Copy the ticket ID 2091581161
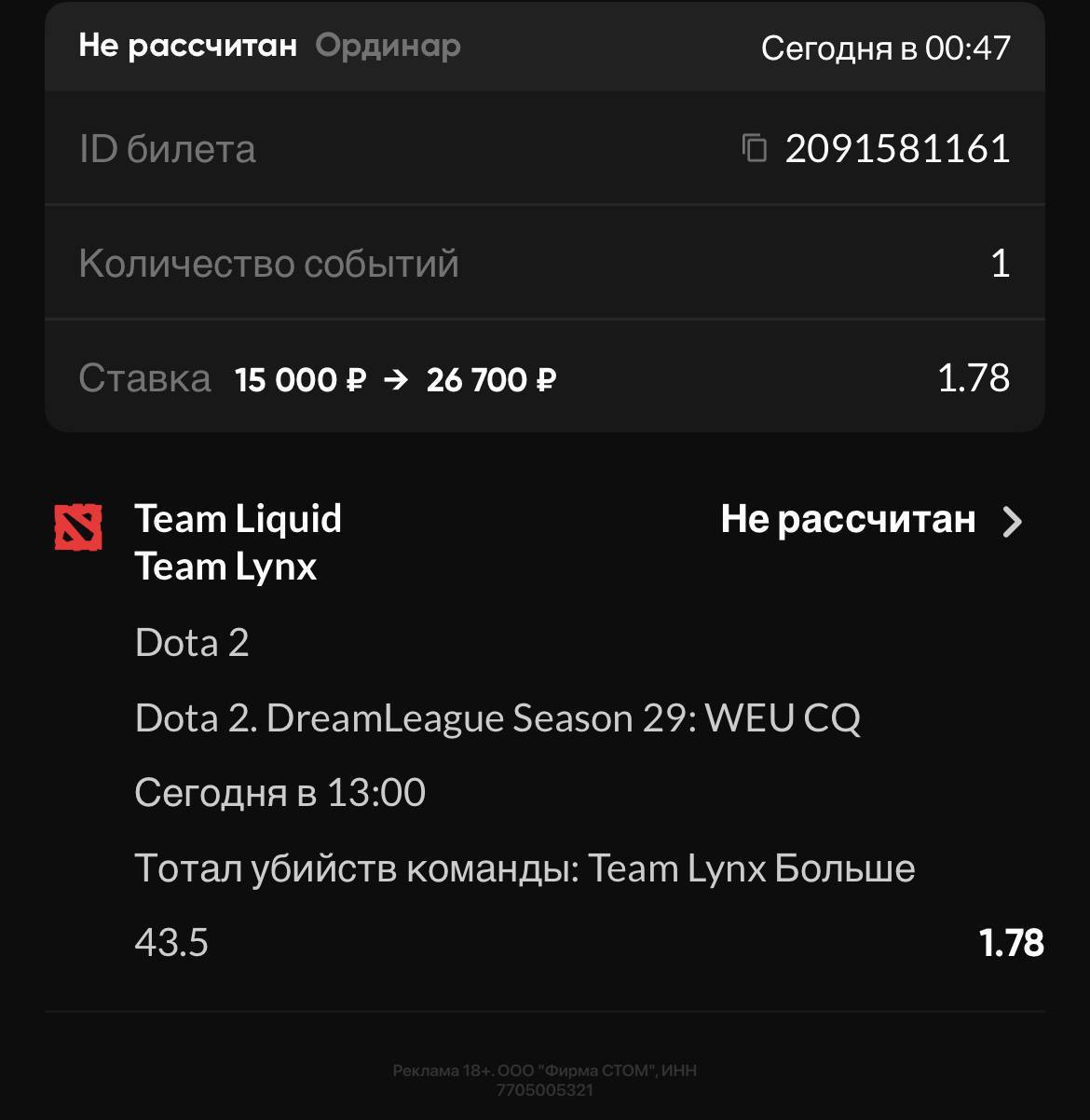 tap(754, 148)
